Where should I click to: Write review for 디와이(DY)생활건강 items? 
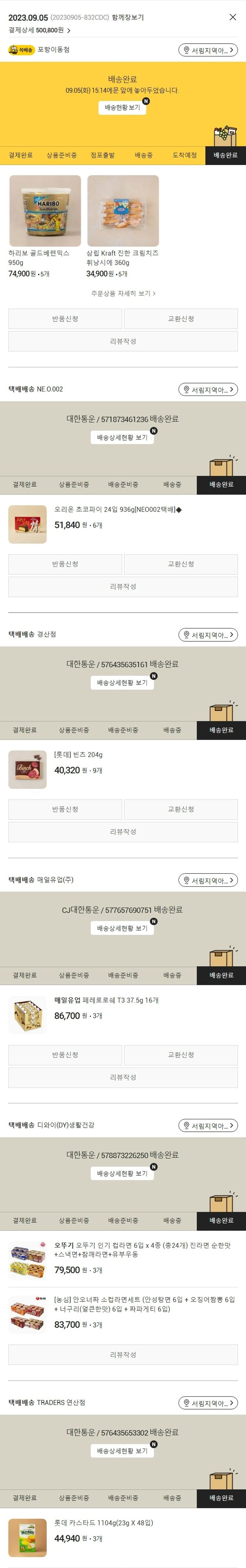pos(123,1354)
